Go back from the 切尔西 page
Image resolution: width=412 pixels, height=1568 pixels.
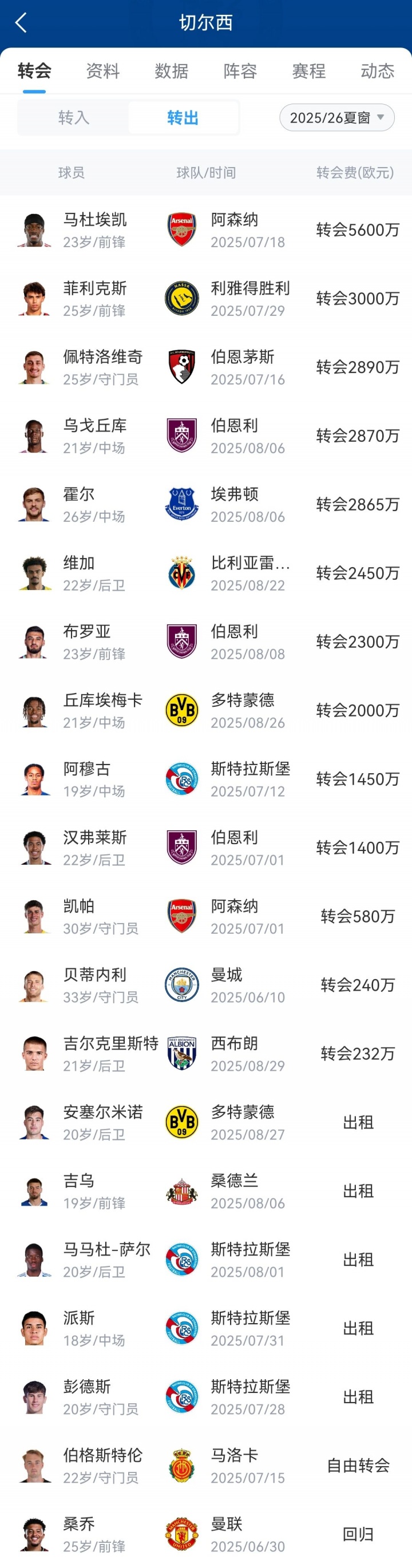click(21, 23)
